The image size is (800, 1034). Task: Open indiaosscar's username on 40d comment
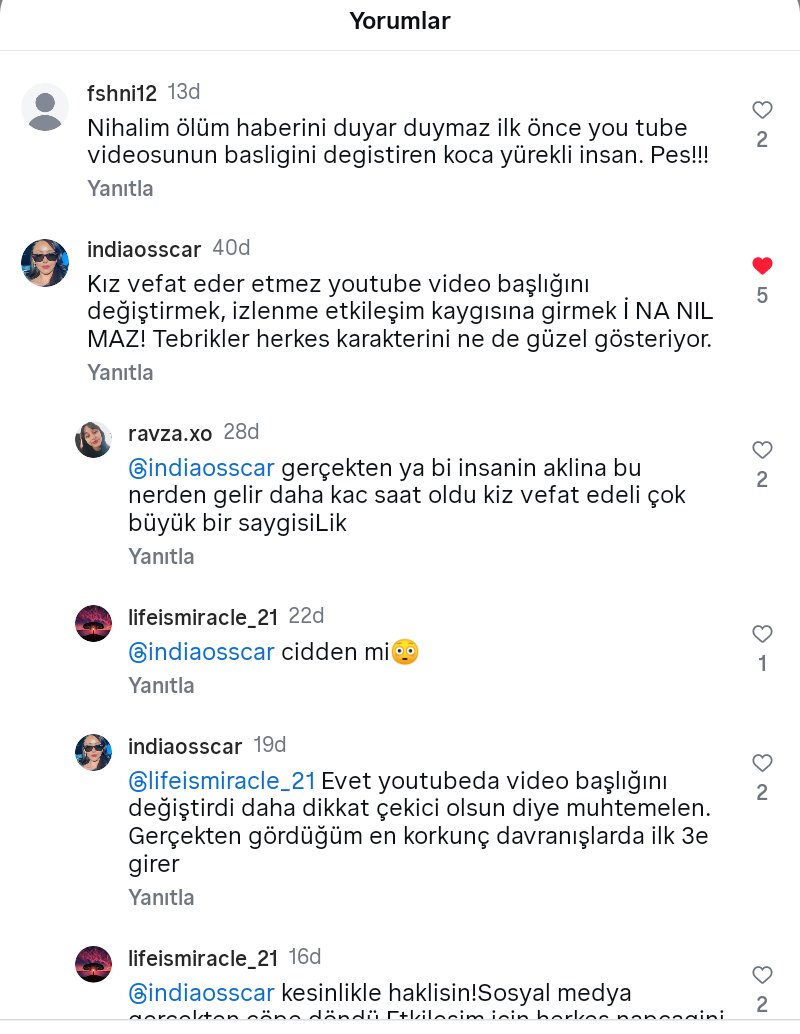[145, 249]
